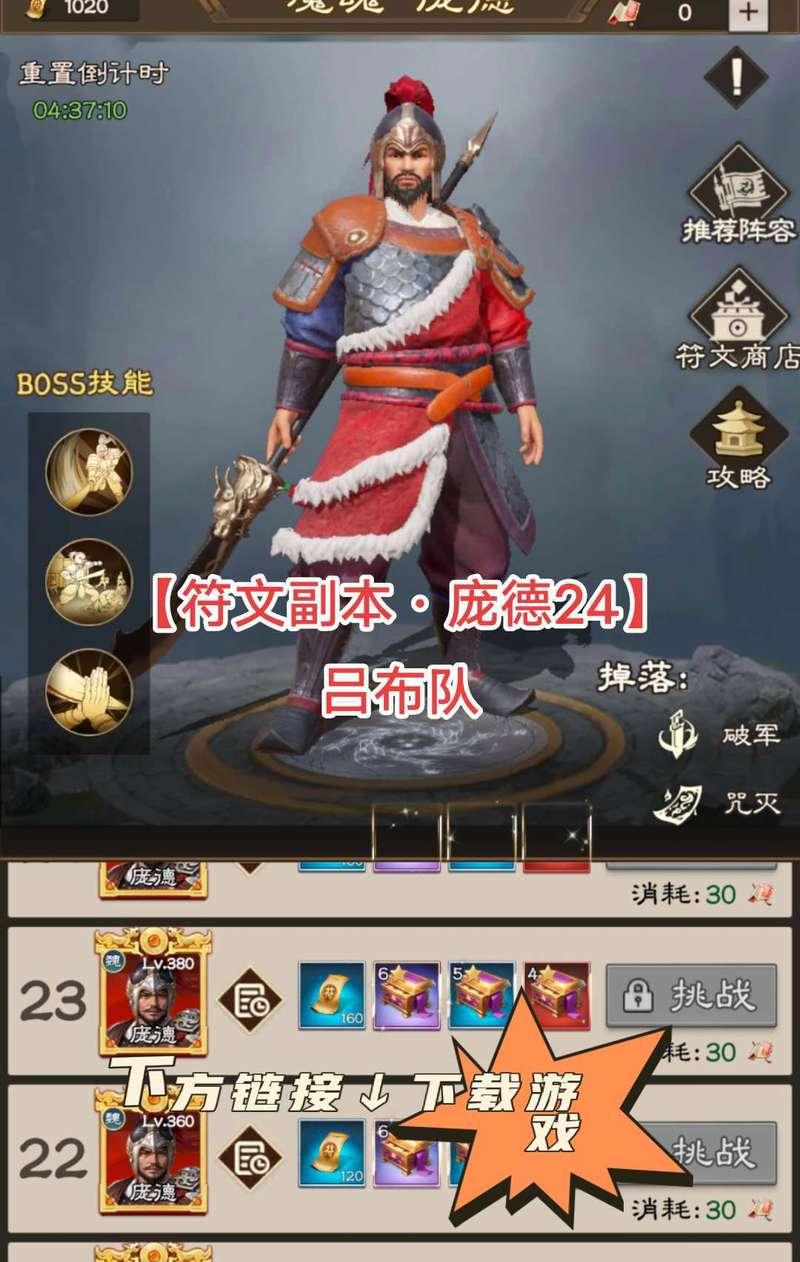This screenshot has width=800, height=1262.
Task: Select the stage 22 庞德 Lv.360 portrait
Action: [151, 1155]
